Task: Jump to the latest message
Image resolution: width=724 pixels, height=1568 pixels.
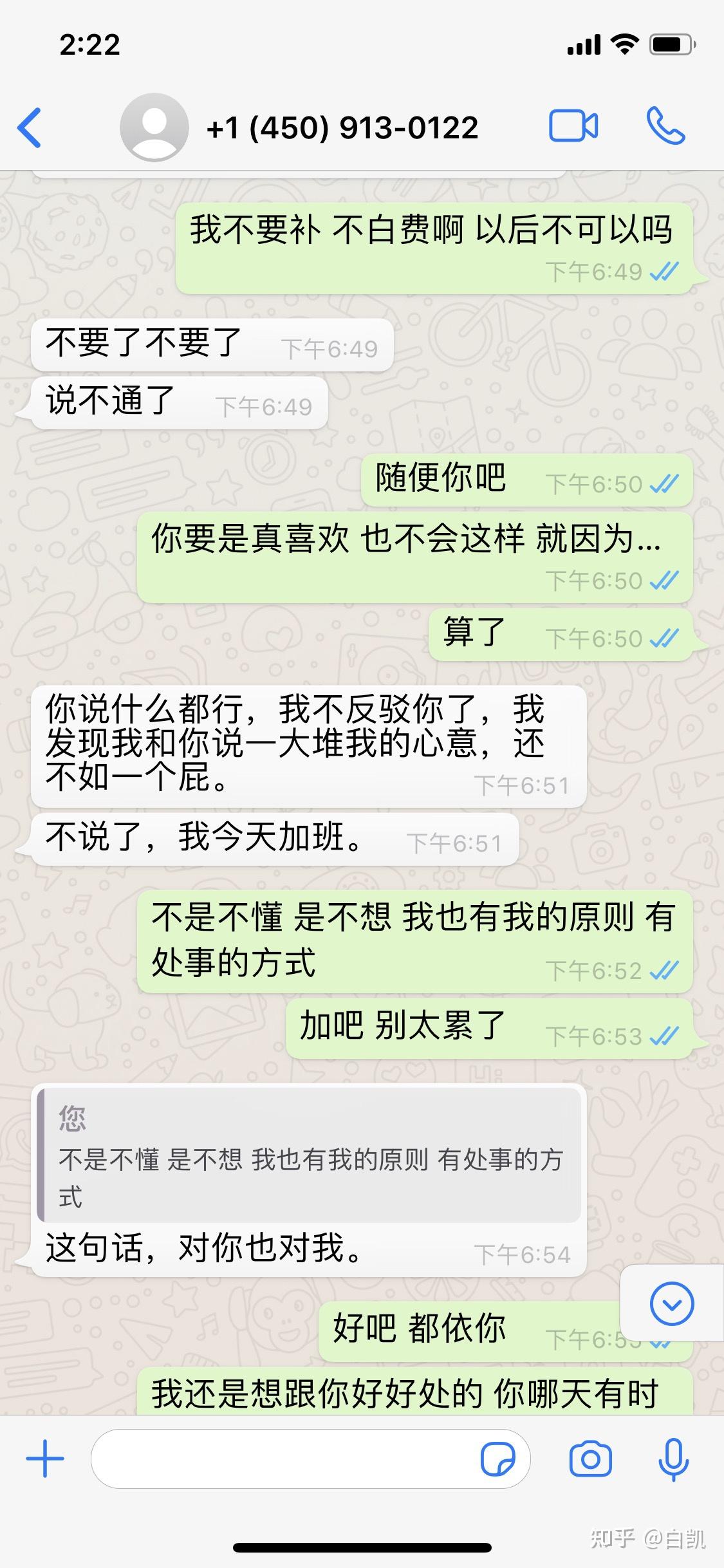Action: pyautogui.click(x=671, y=1304)
